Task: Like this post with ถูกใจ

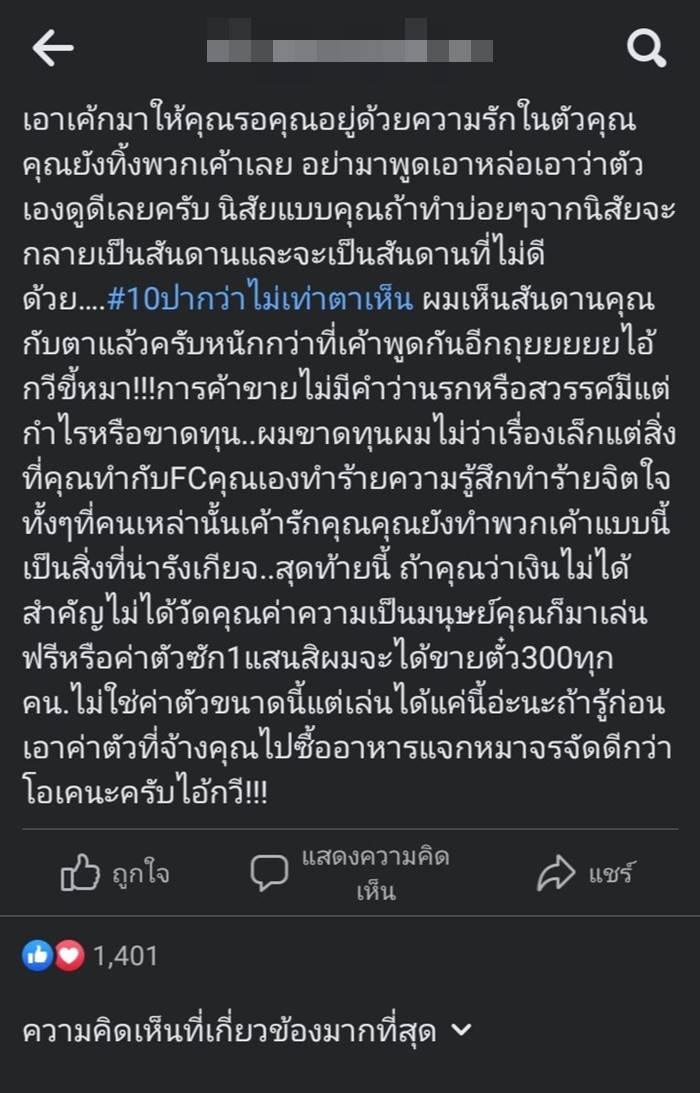Action: pyautogui.click(x=116, y=874)
